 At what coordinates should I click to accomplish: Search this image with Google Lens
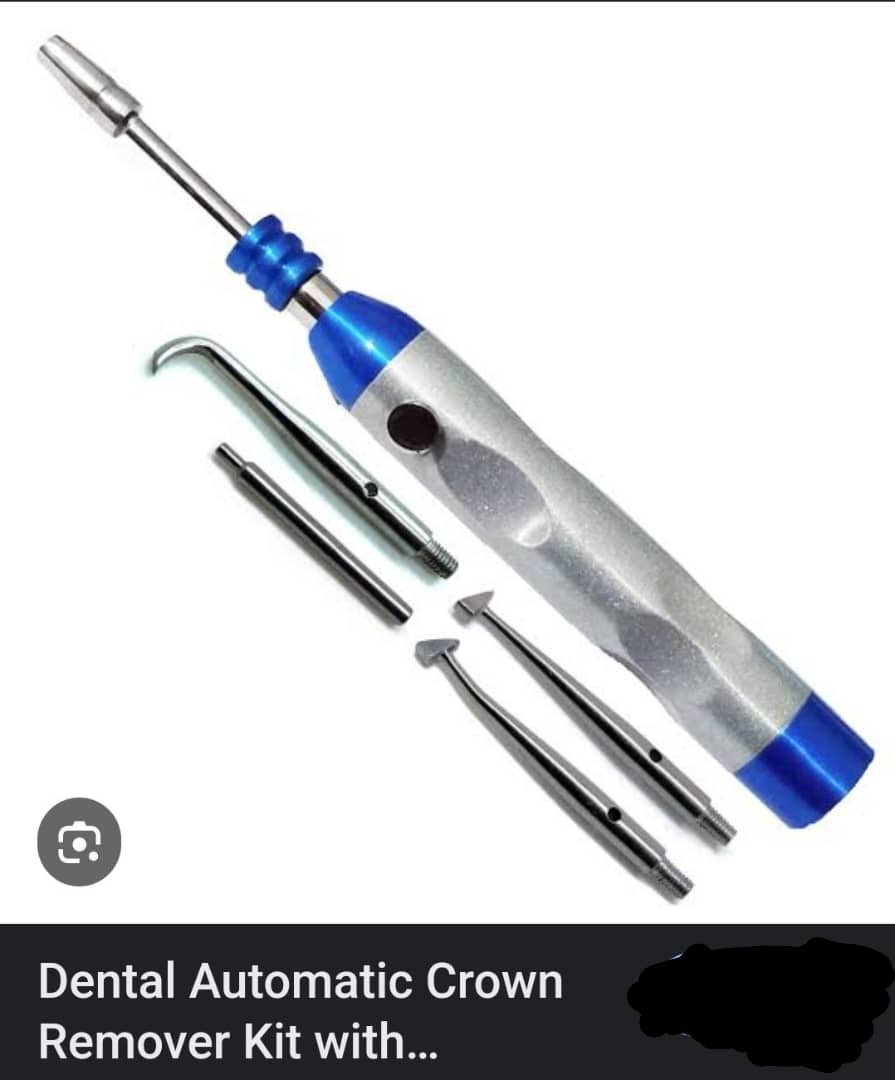(79, 842)
